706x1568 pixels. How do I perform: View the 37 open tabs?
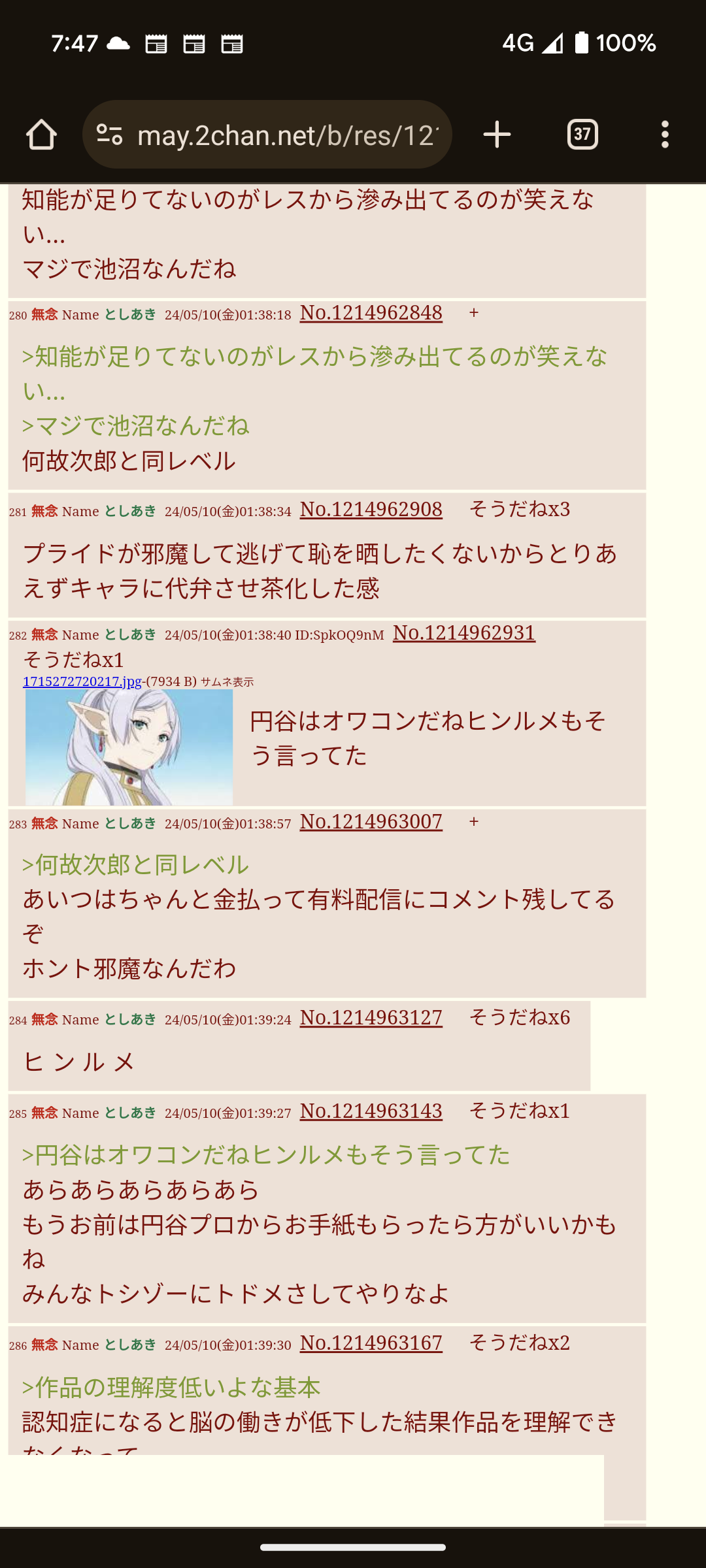click(x=582, y=135)
